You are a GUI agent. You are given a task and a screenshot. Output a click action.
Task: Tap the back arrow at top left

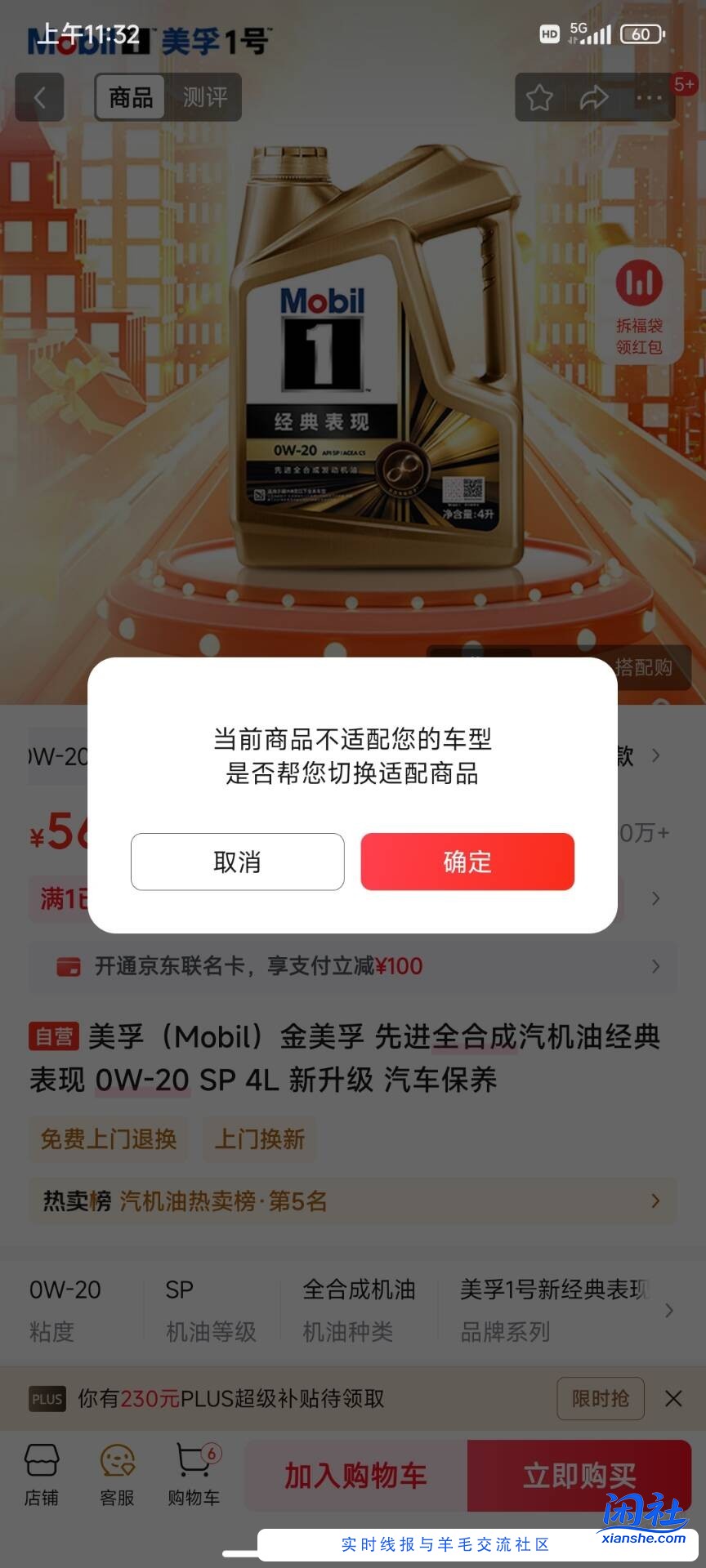point(39,97)
